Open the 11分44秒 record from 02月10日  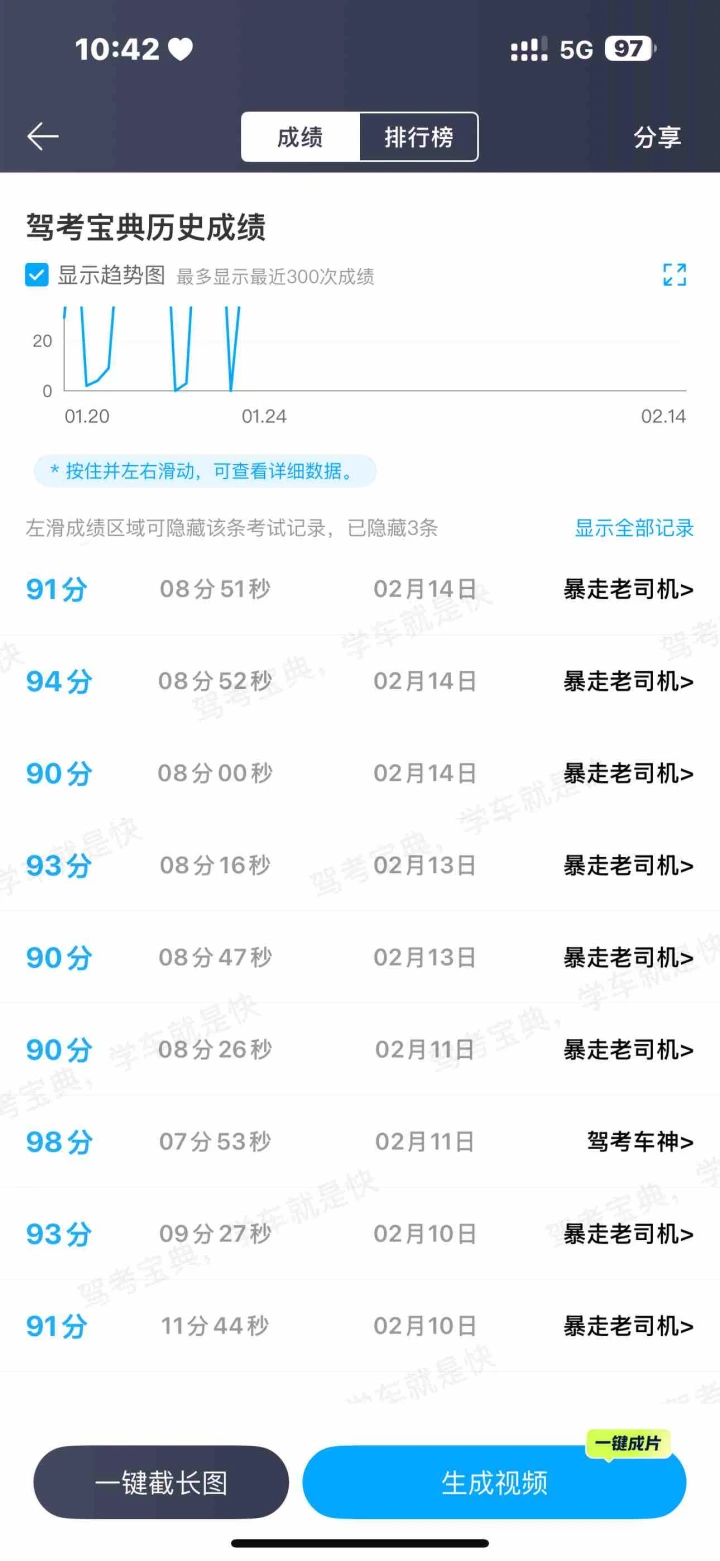click(360, 1326)
